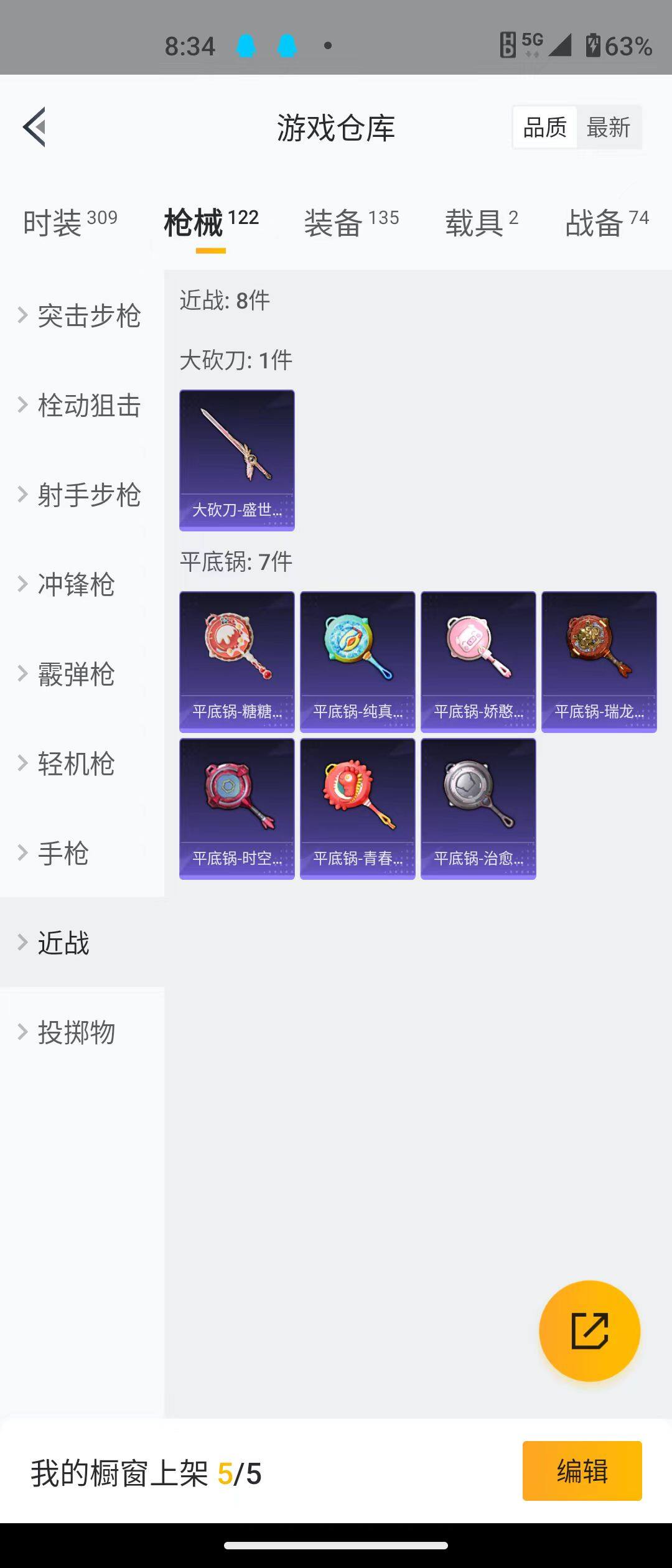Select the 平底锅-时空 pan icon
This screenshot has height=1568, width=672.
coord(236,809)
